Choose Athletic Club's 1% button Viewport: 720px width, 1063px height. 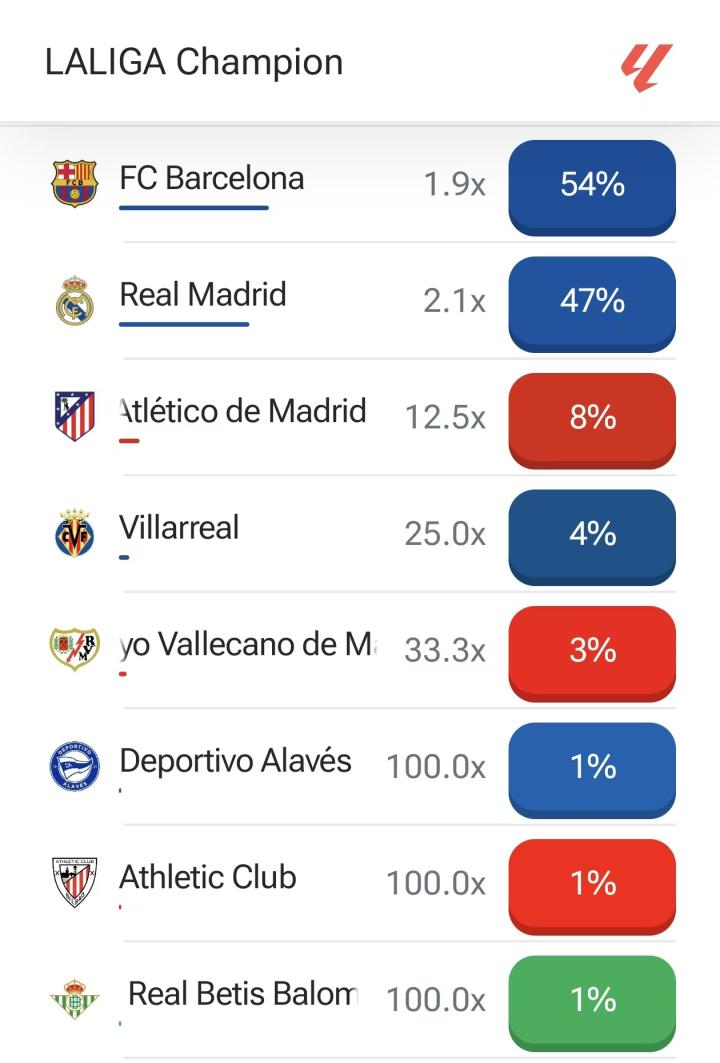tap(592, 887)
